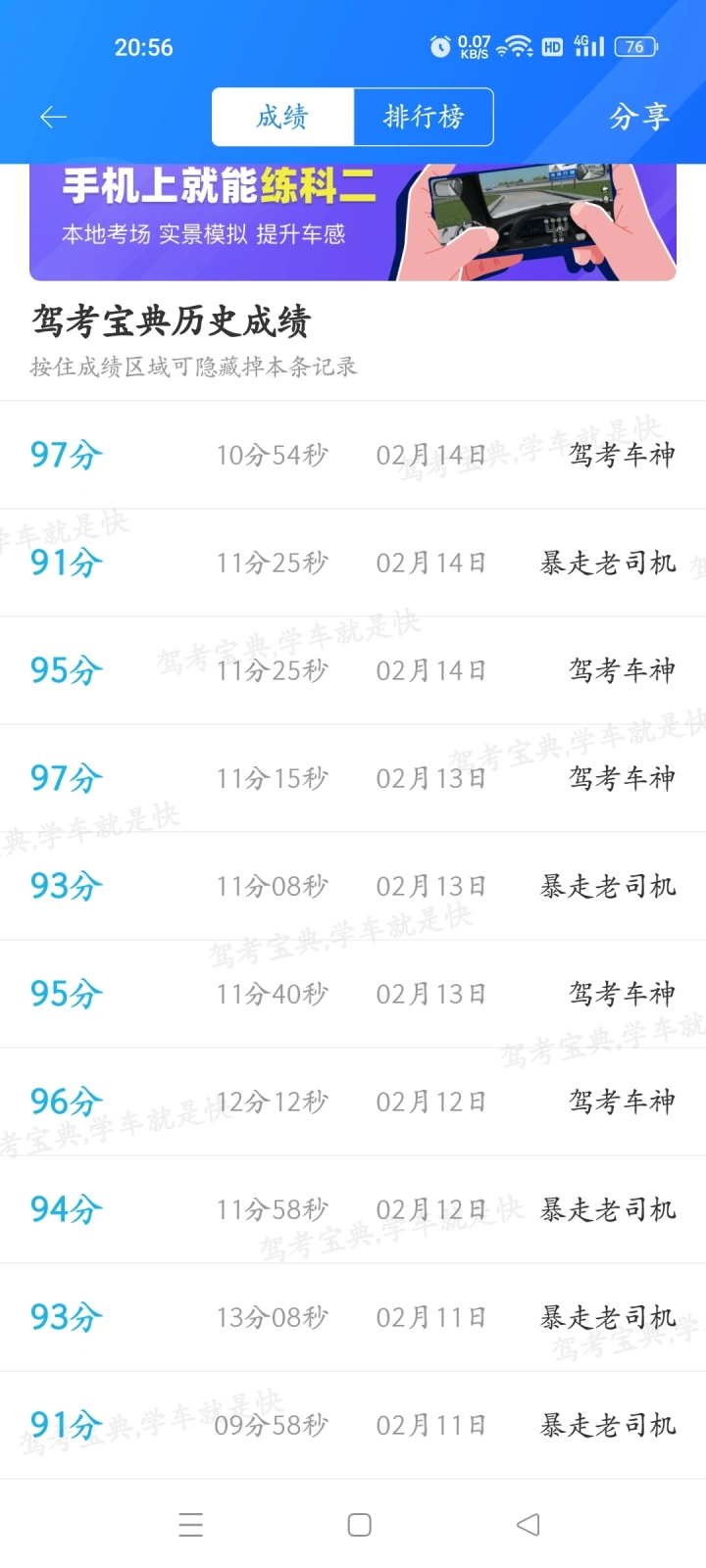Open the 95分 record dated 02月14日
Screen dimensions: 706x1568
coord(353,670)
